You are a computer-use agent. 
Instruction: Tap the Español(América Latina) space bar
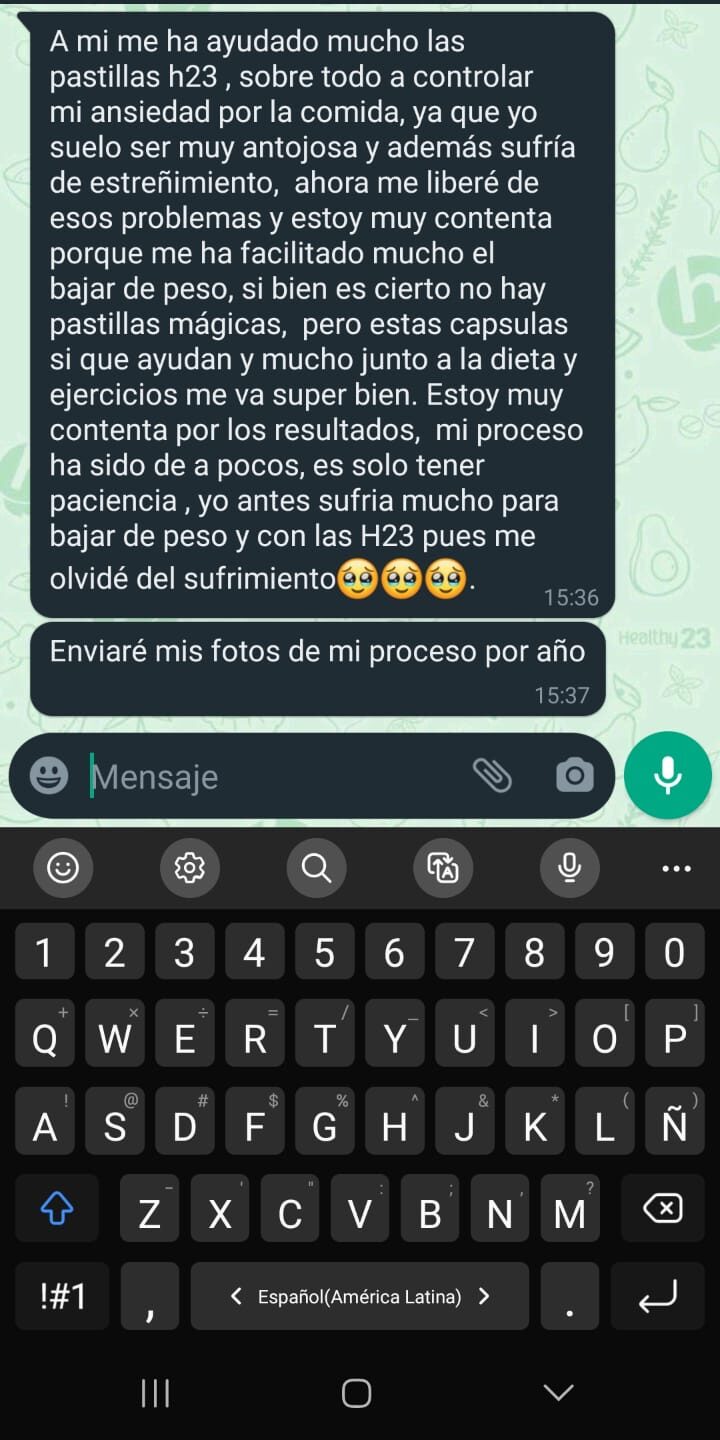click(x=360, y=1296)
